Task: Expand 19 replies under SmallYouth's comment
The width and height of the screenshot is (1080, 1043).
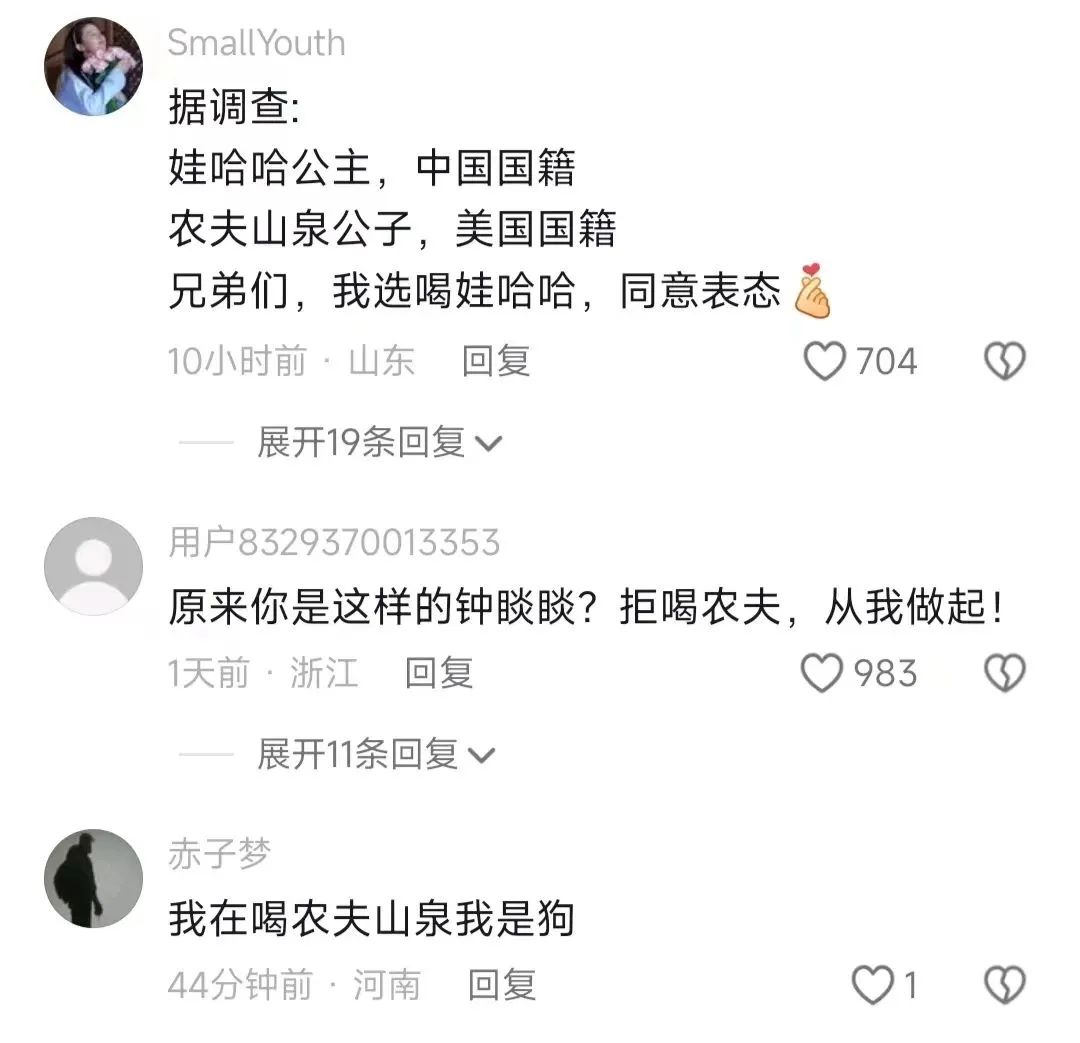Action: coord(378,442)
